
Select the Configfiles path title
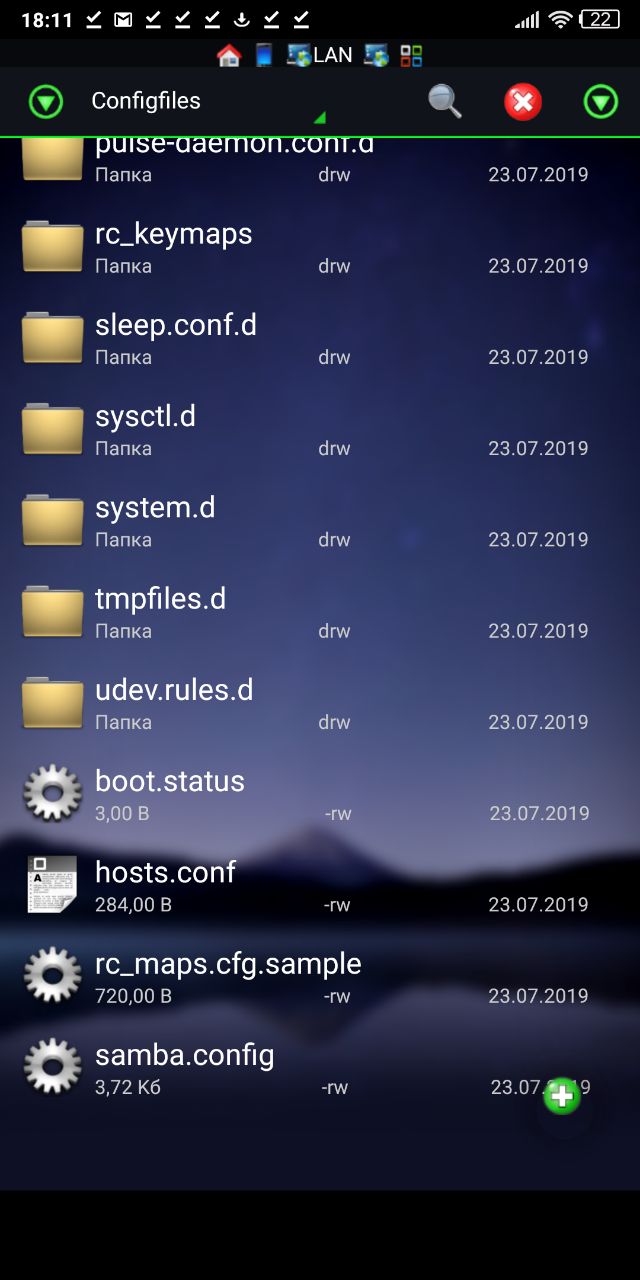146,101
